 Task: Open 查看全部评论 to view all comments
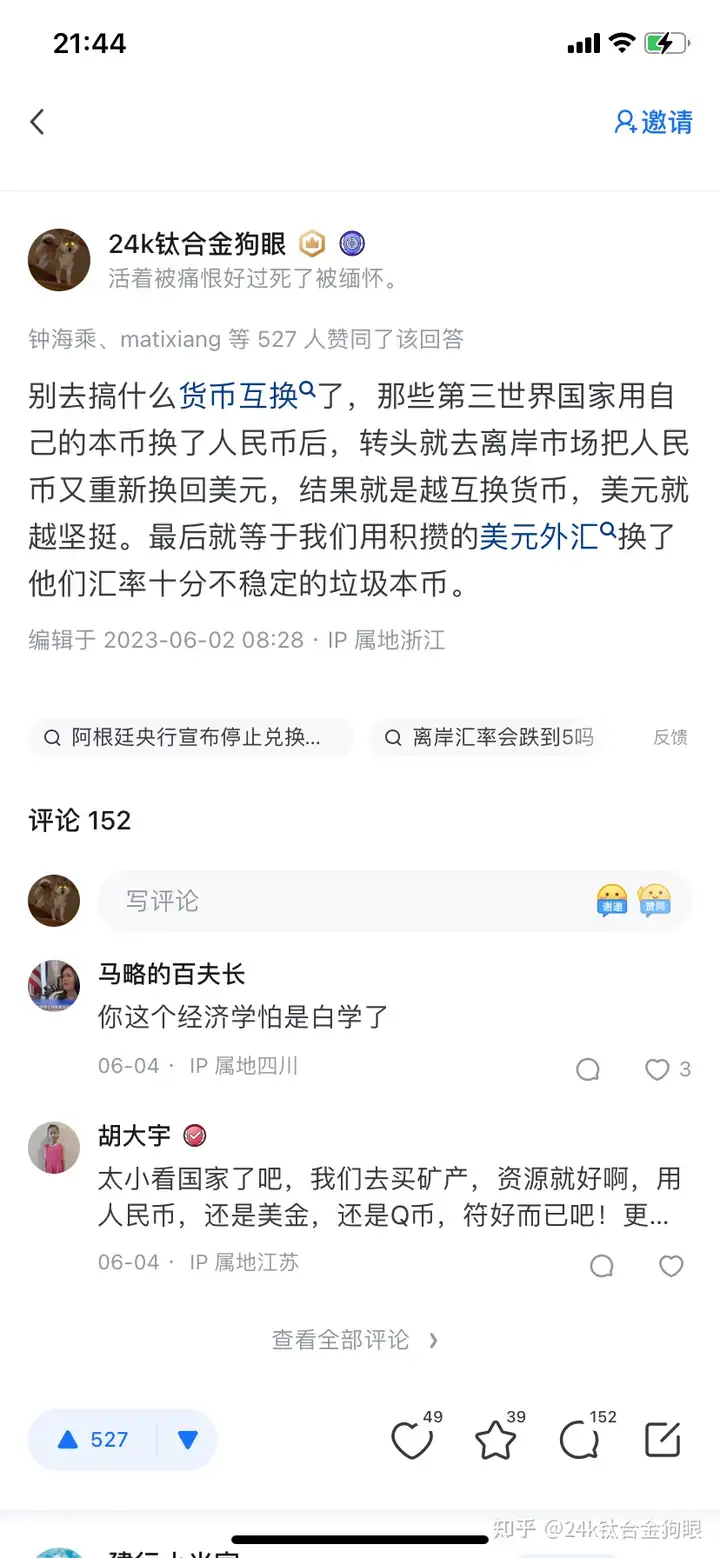(355, 1340)
